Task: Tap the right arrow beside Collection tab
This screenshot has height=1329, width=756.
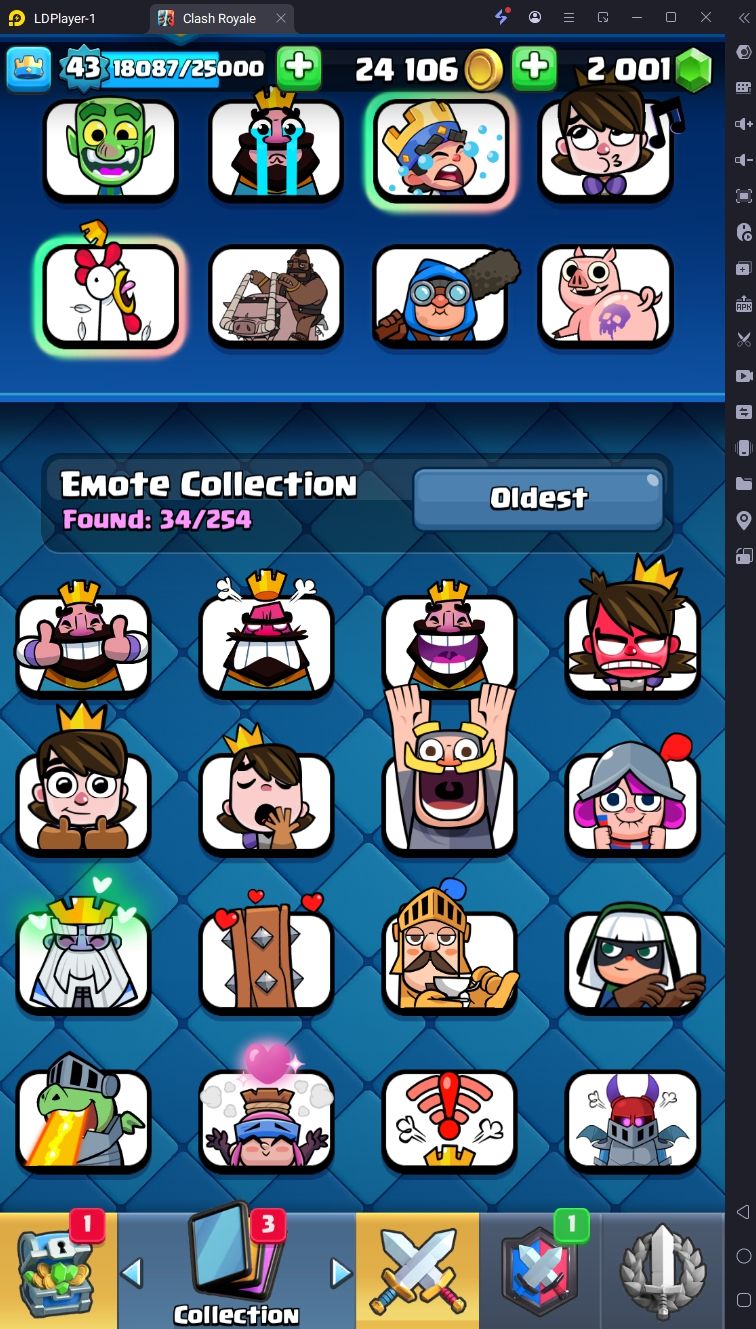Action: 341,1273
